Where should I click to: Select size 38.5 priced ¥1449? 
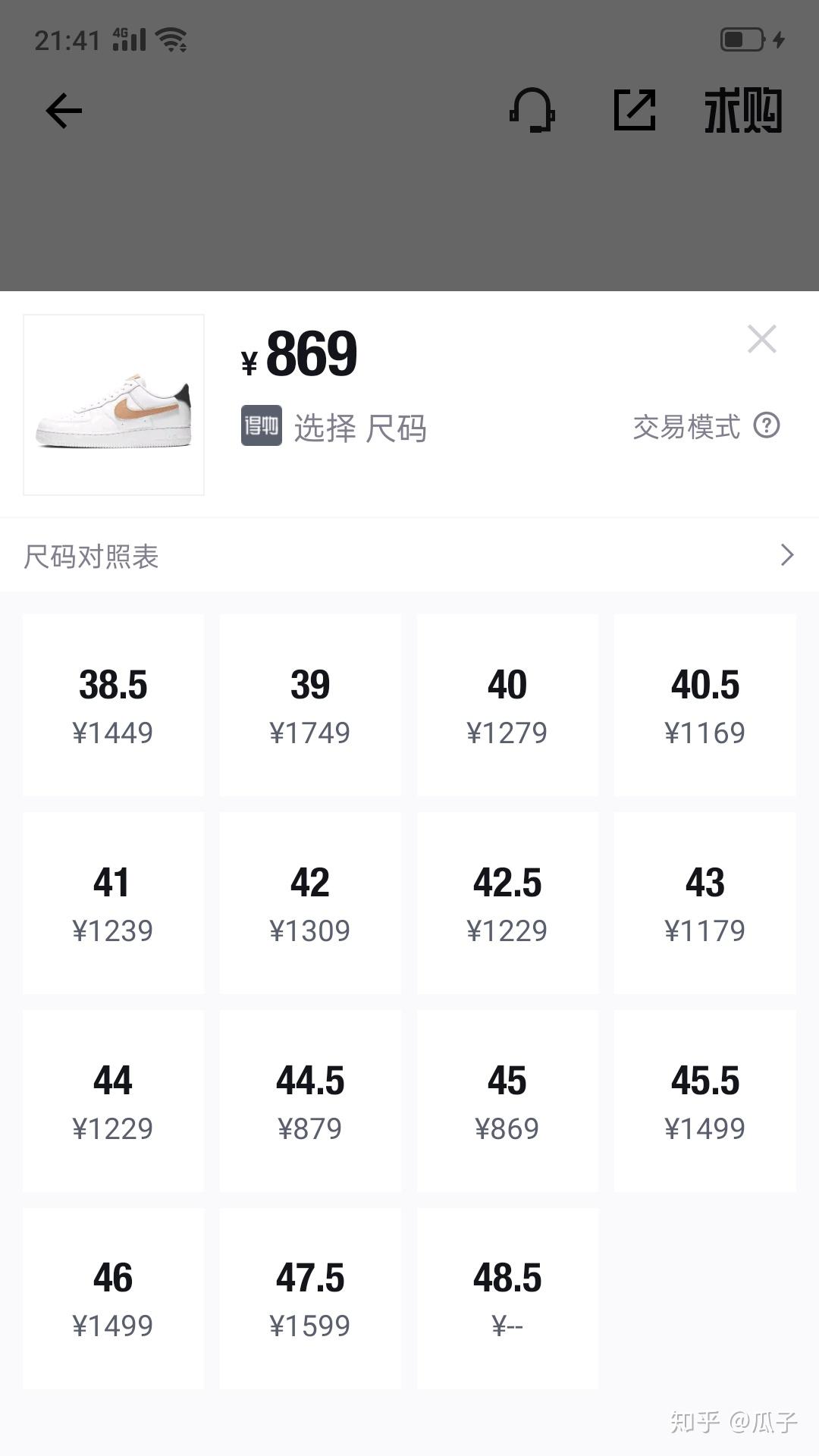[112, 704]
